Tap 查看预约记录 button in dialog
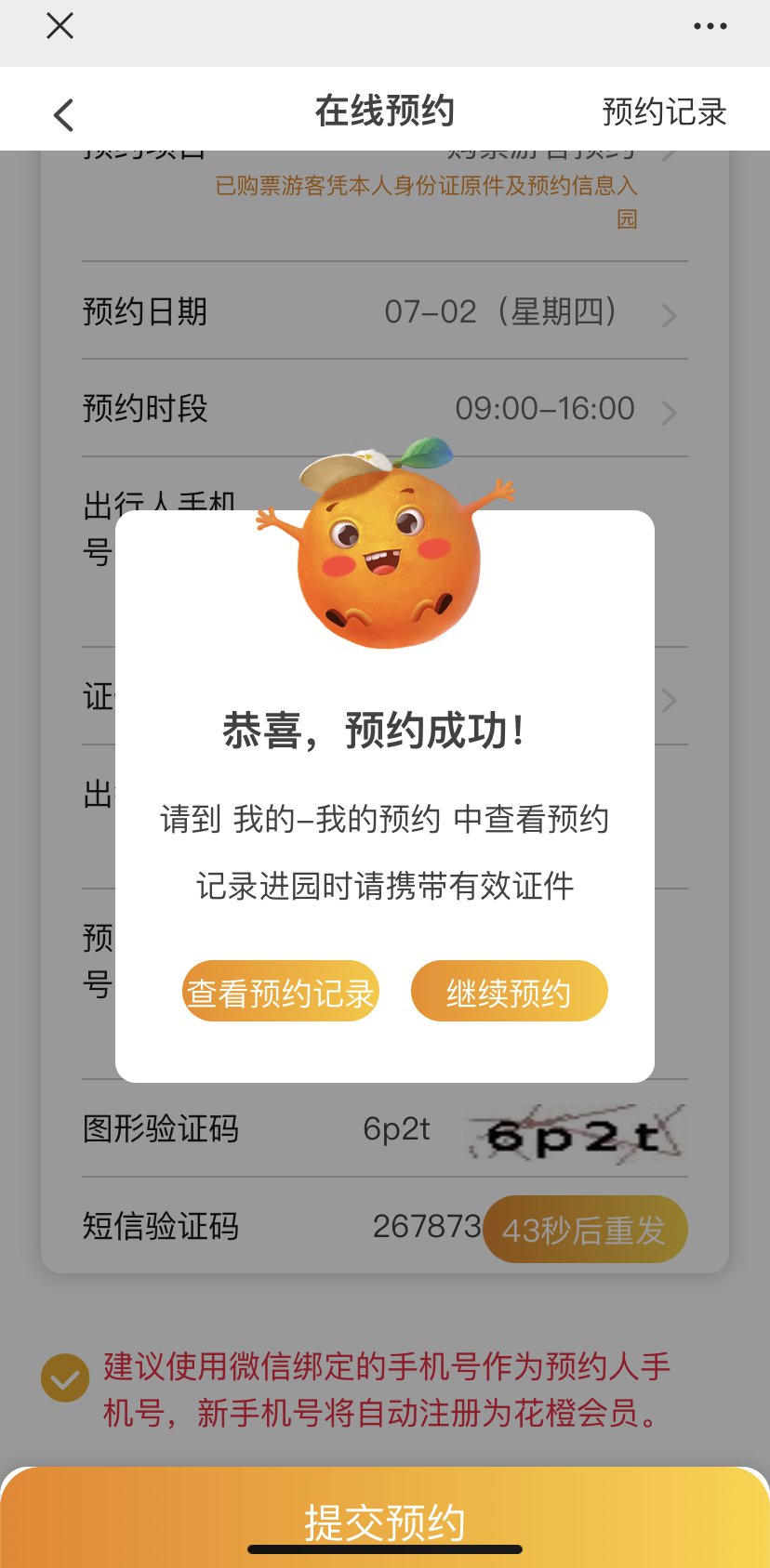Image resolution: width=770 pixels, height=1568 pixels. click(280, 992)
